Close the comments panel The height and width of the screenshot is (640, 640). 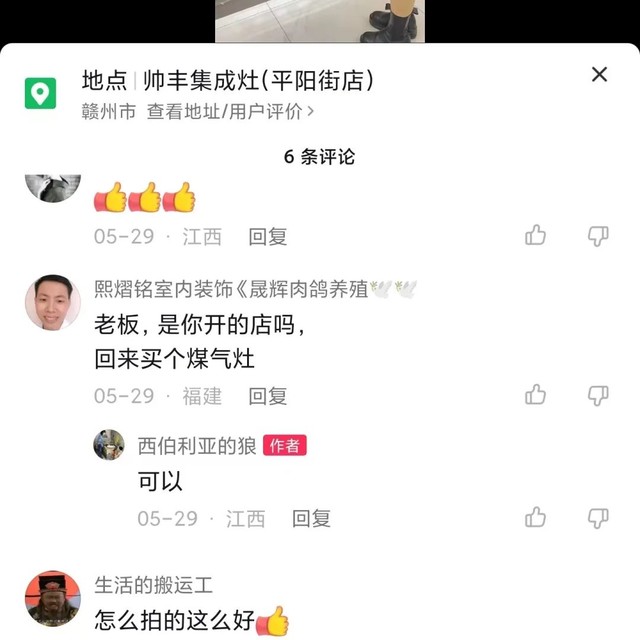coord(599,74)
